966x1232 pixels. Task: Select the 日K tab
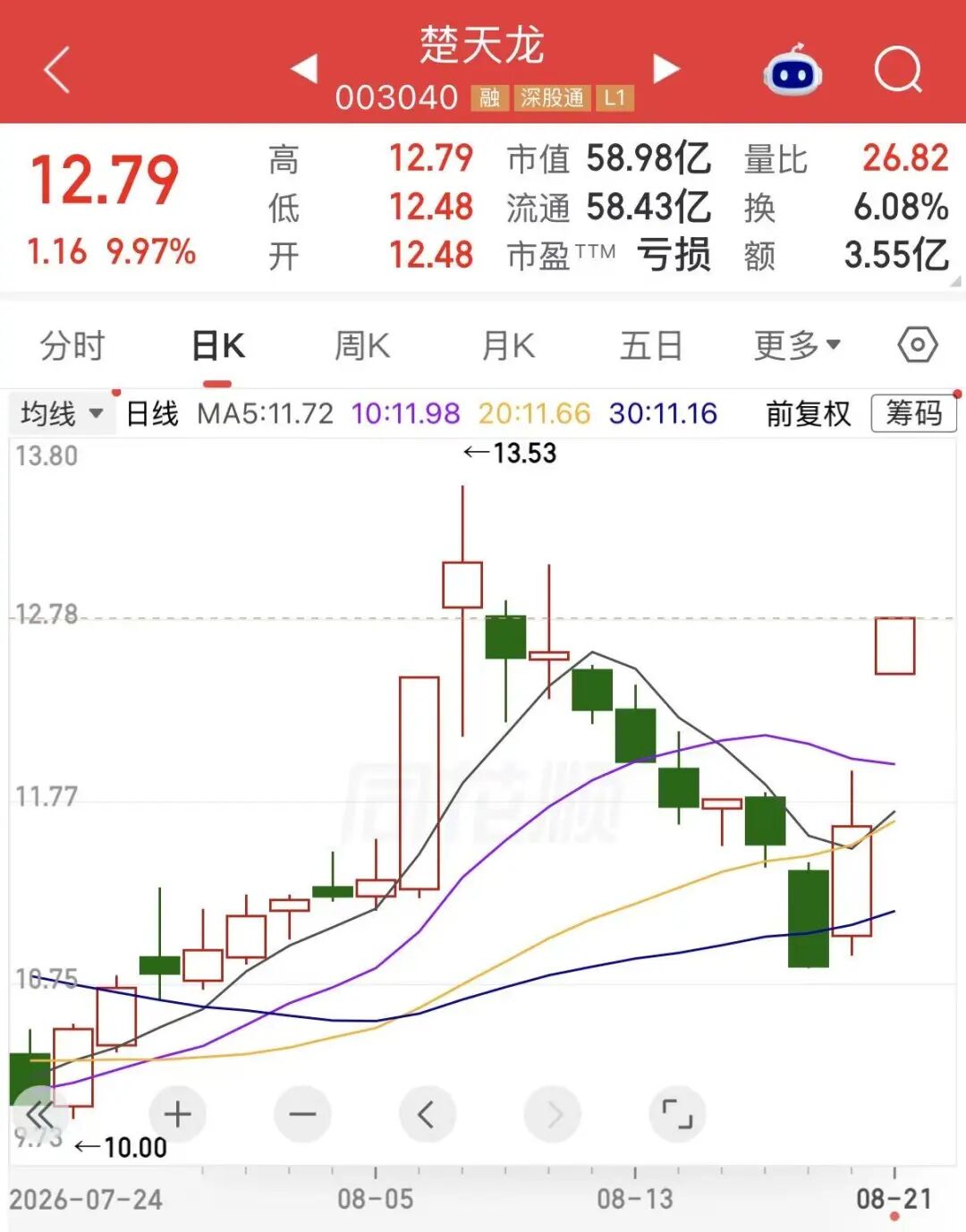tap(218, 345)
